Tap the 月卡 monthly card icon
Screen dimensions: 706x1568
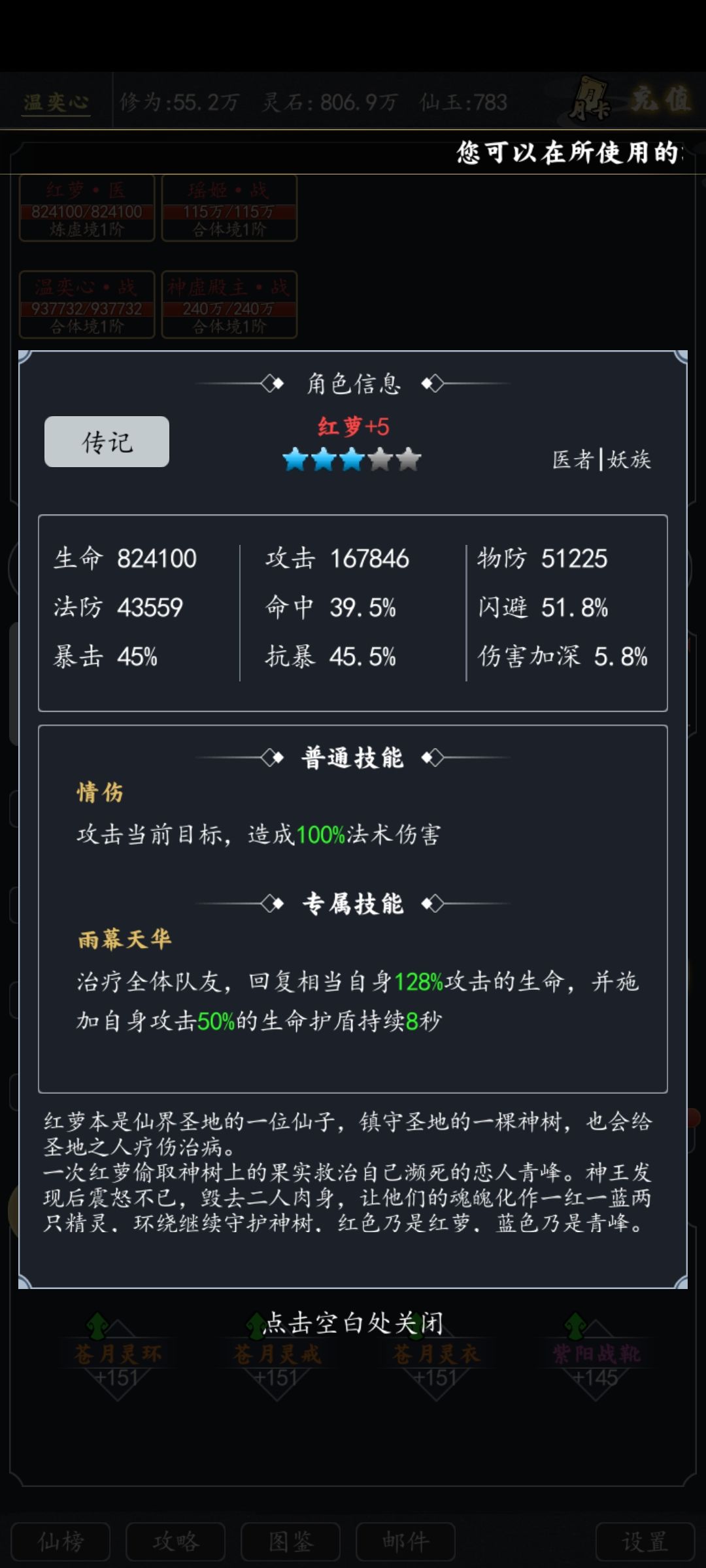[x=592, y=101]
